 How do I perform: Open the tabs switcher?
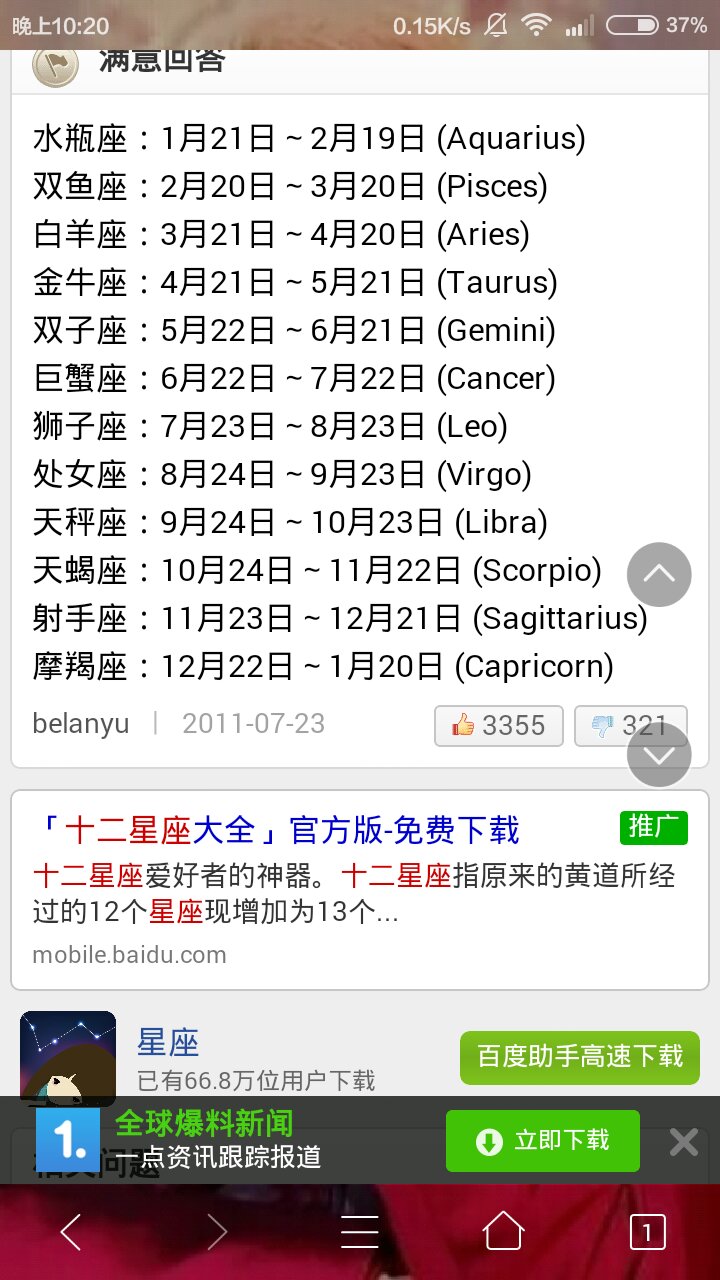pyautogui.click(x=647, y=1232)
